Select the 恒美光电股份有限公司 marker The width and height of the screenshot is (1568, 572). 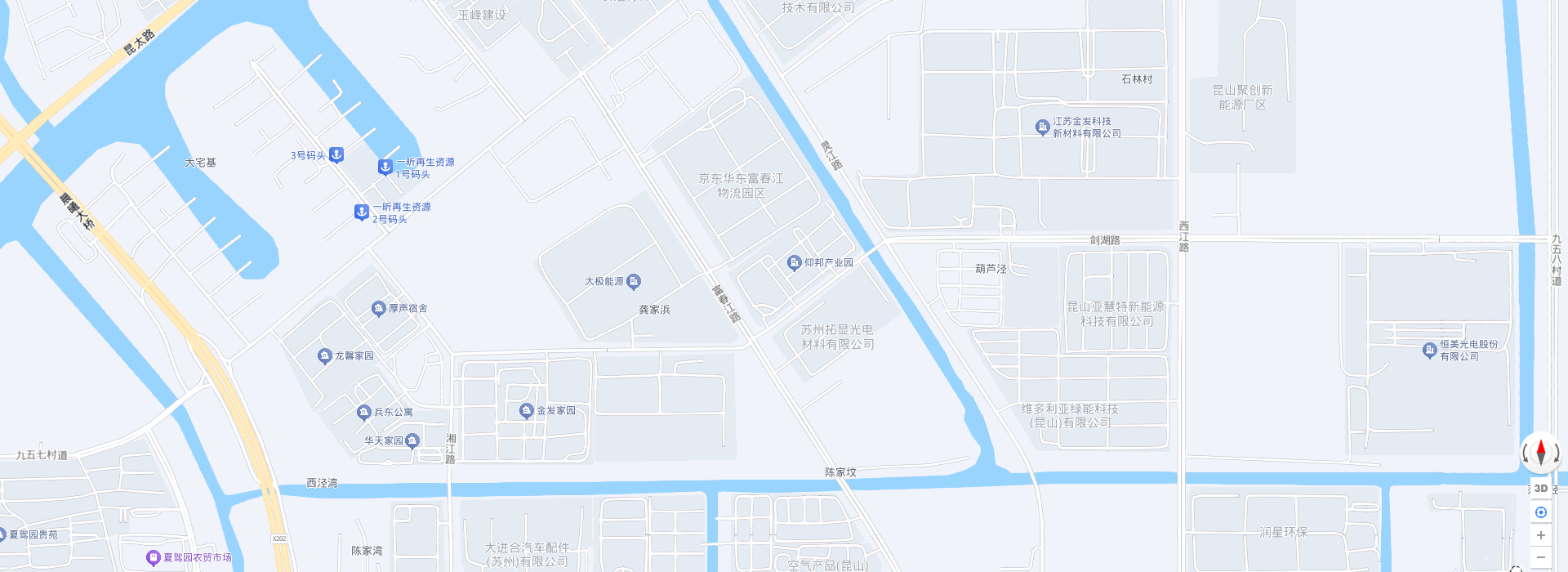(1429, 350)
